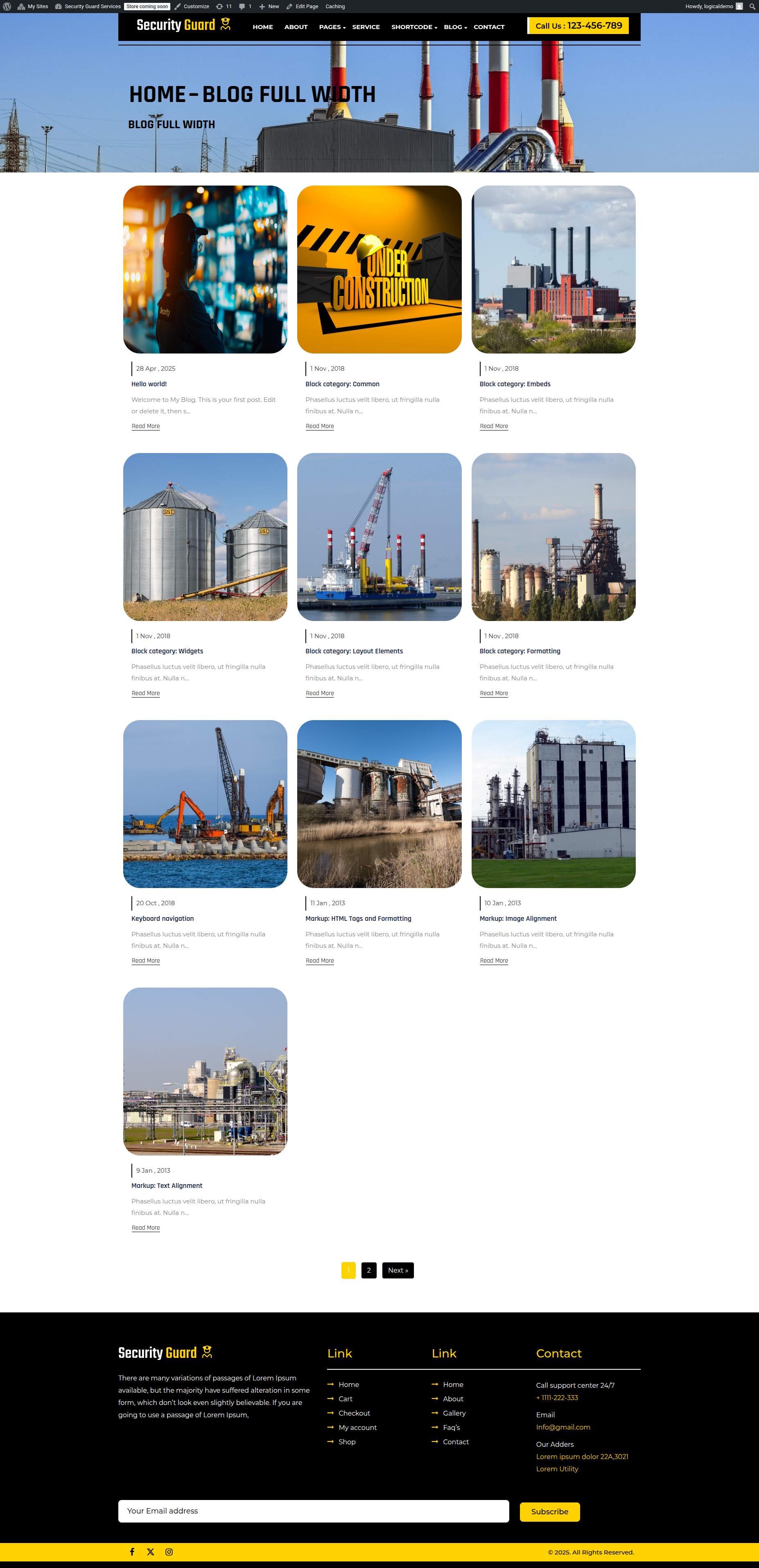
Task: Click the Facebook icon in the footer
Action: point(132,1552)
